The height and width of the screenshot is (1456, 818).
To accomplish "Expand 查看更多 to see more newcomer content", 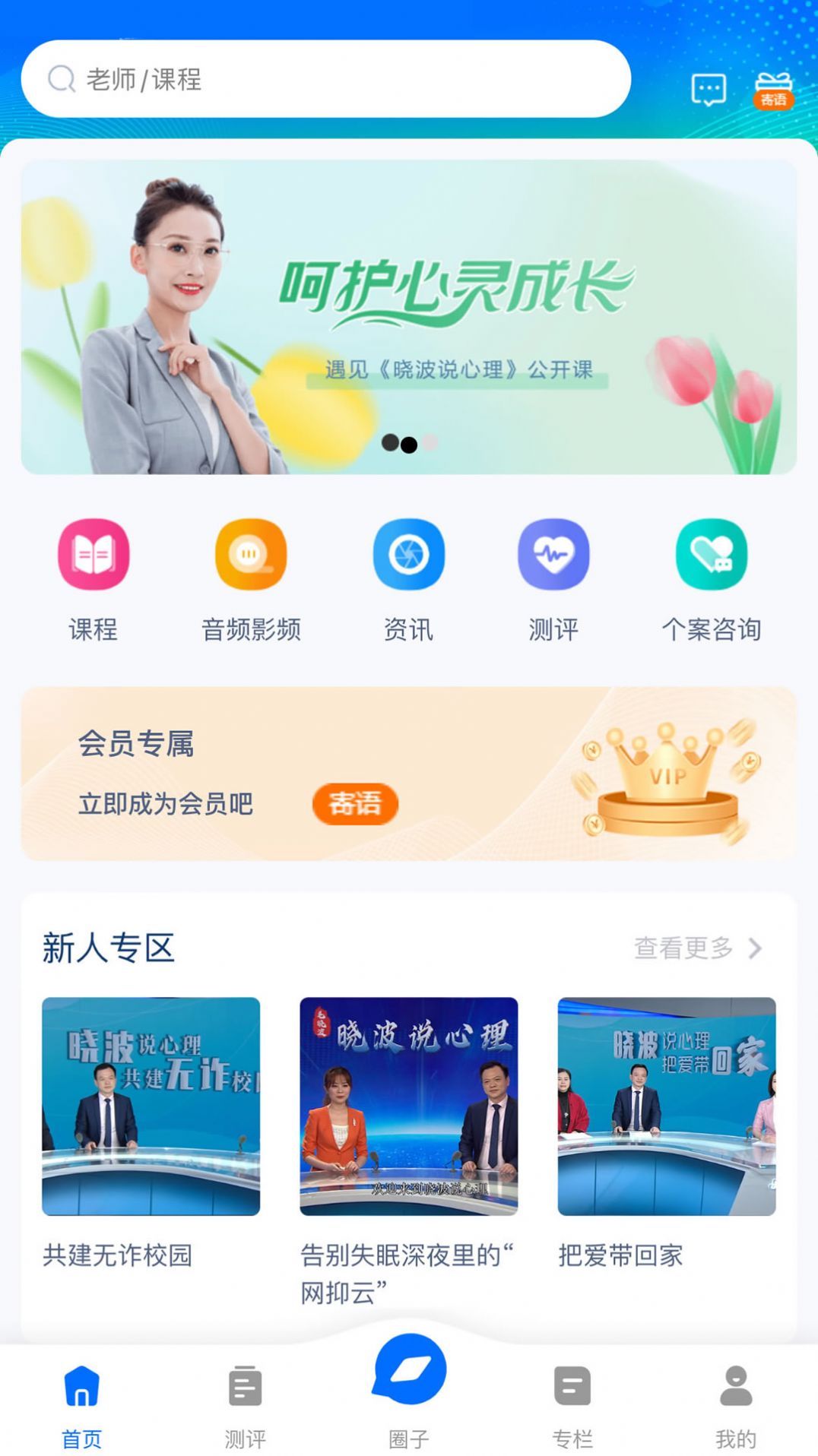I will [x=683, y=946].
